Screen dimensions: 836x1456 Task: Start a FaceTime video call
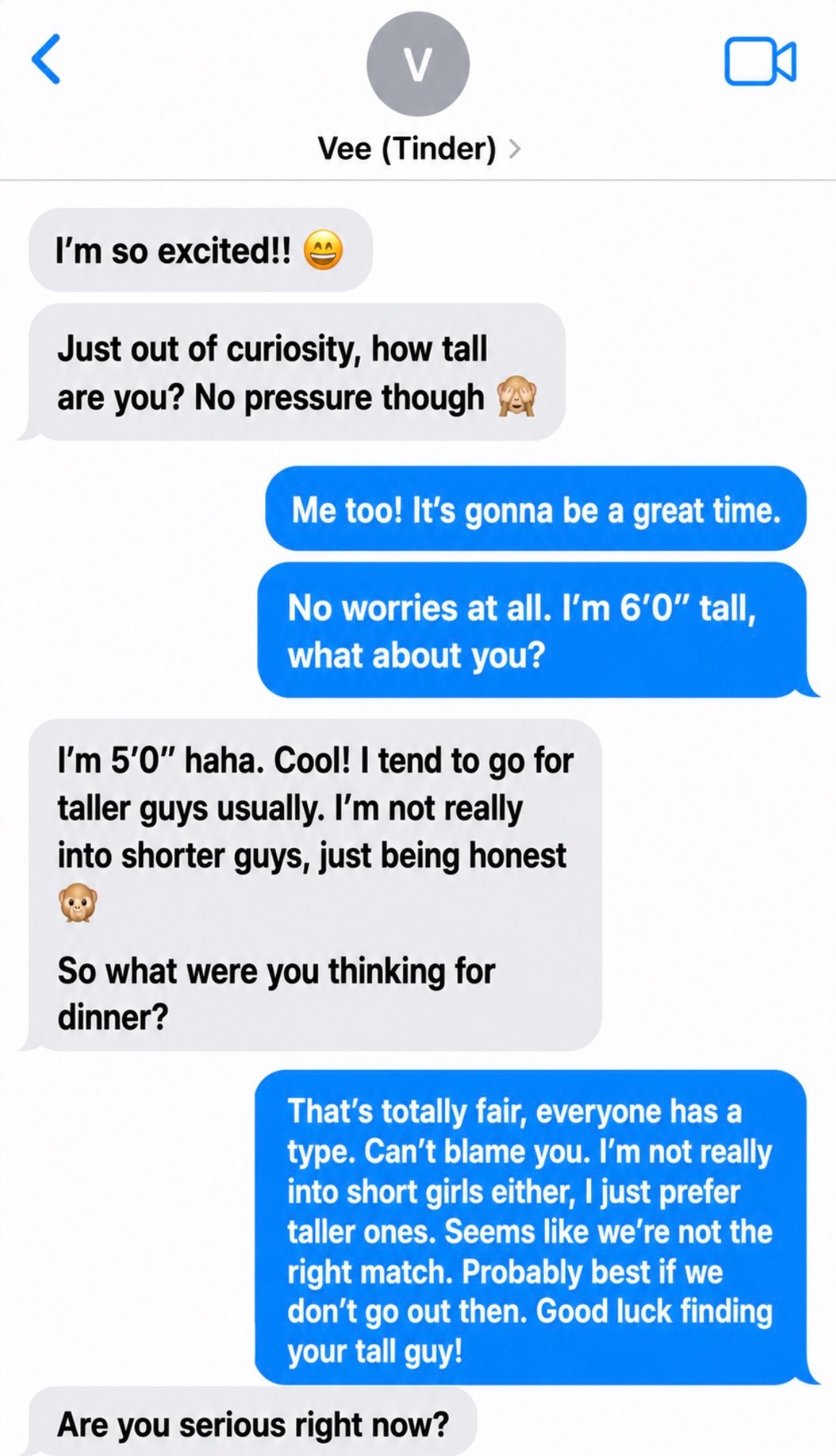point(760,62)
